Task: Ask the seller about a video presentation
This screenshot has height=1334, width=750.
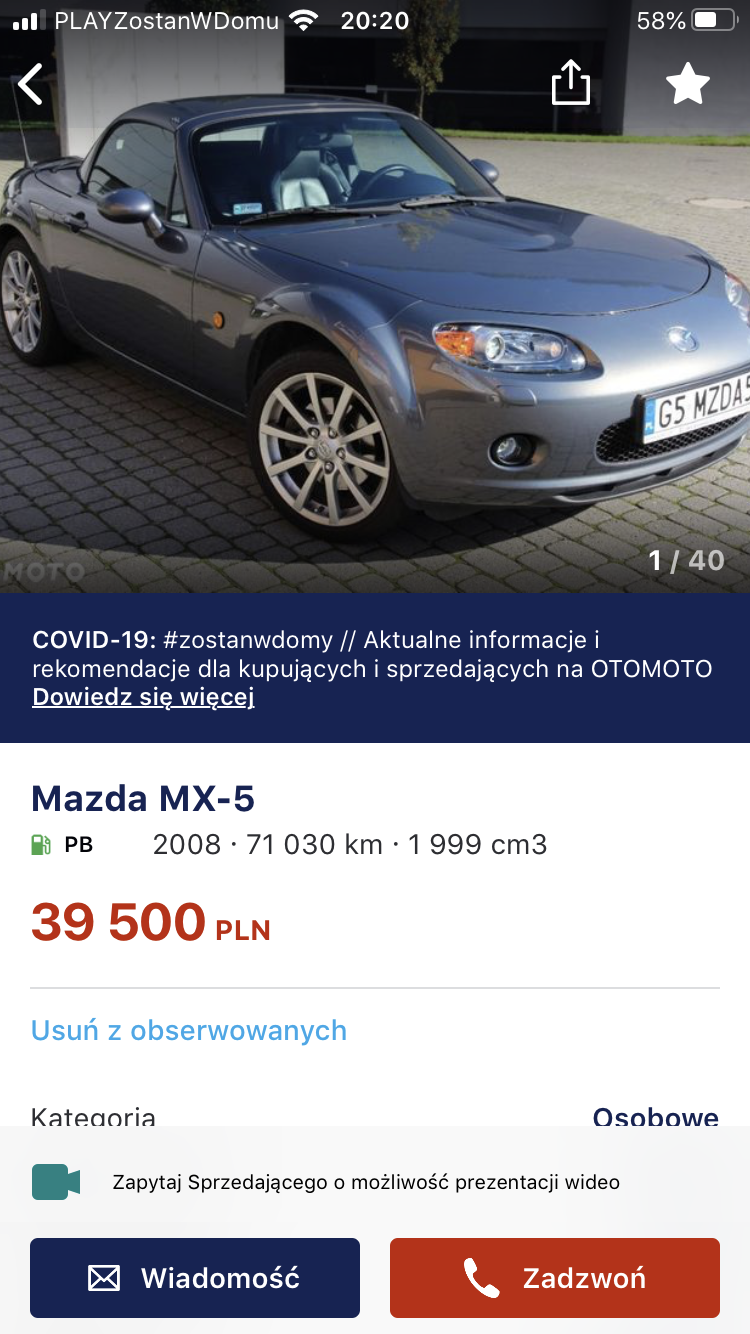Action: (x=365, y=1182)
